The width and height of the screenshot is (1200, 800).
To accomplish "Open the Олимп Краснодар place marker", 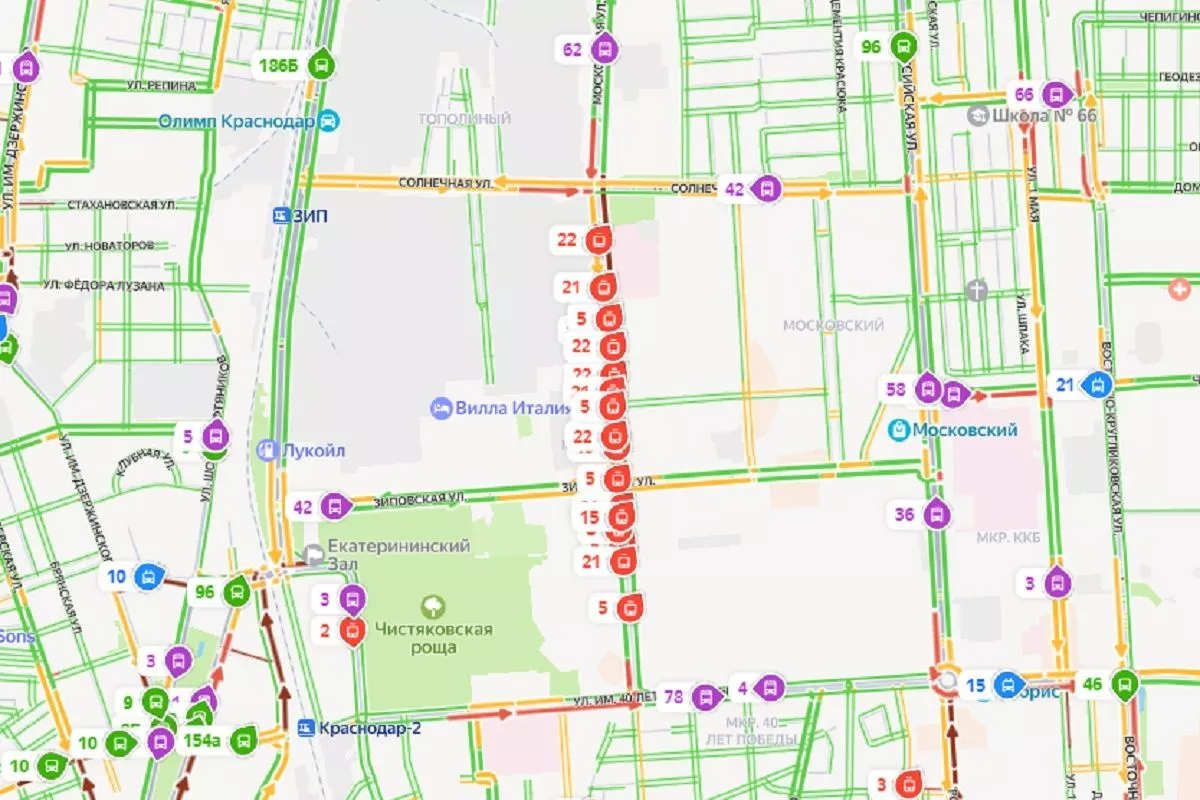I will pyautogui.click(x=328, y=122).
